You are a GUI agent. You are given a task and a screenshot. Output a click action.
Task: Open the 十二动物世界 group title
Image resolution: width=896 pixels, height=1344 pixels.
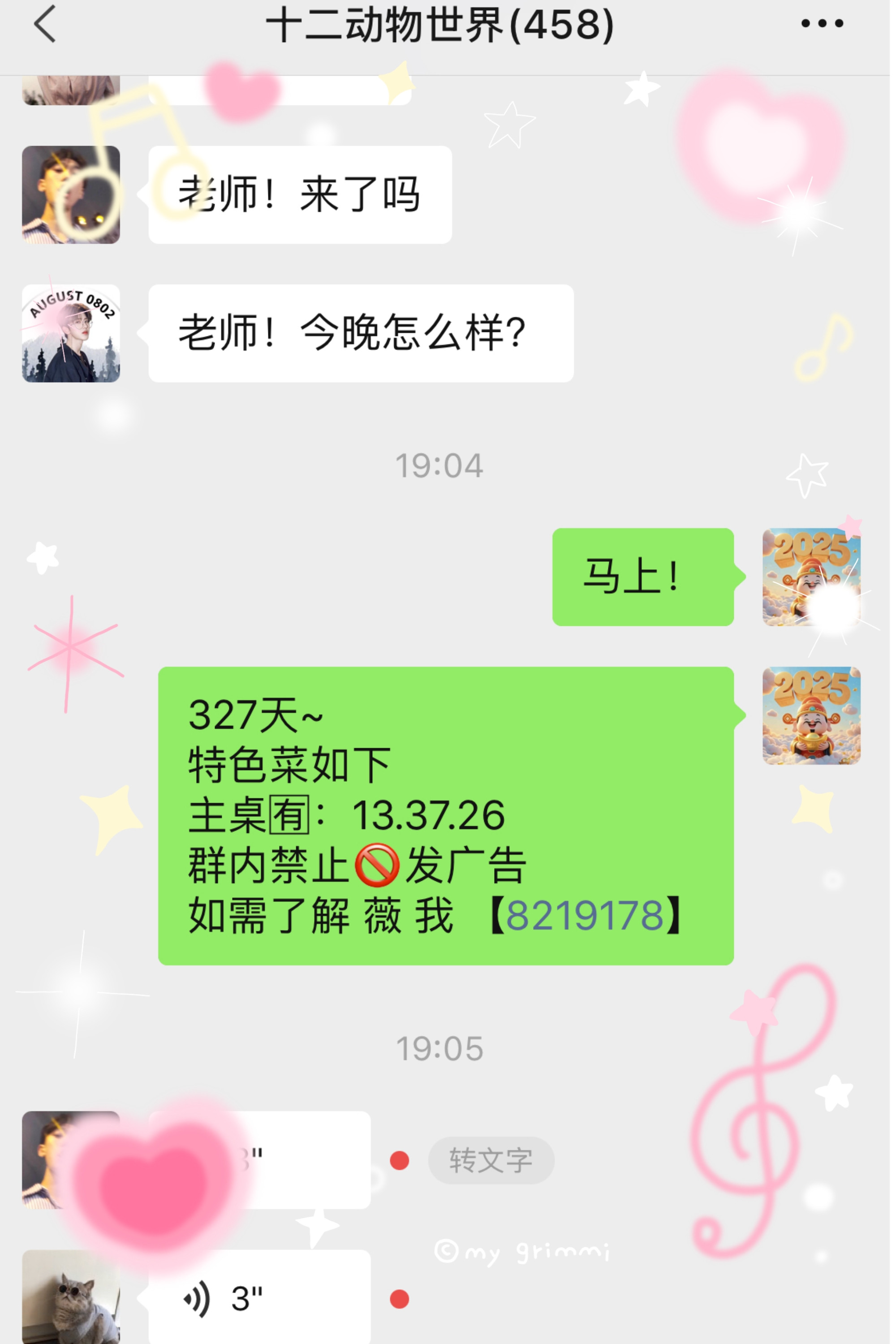(x=440, y=24)
